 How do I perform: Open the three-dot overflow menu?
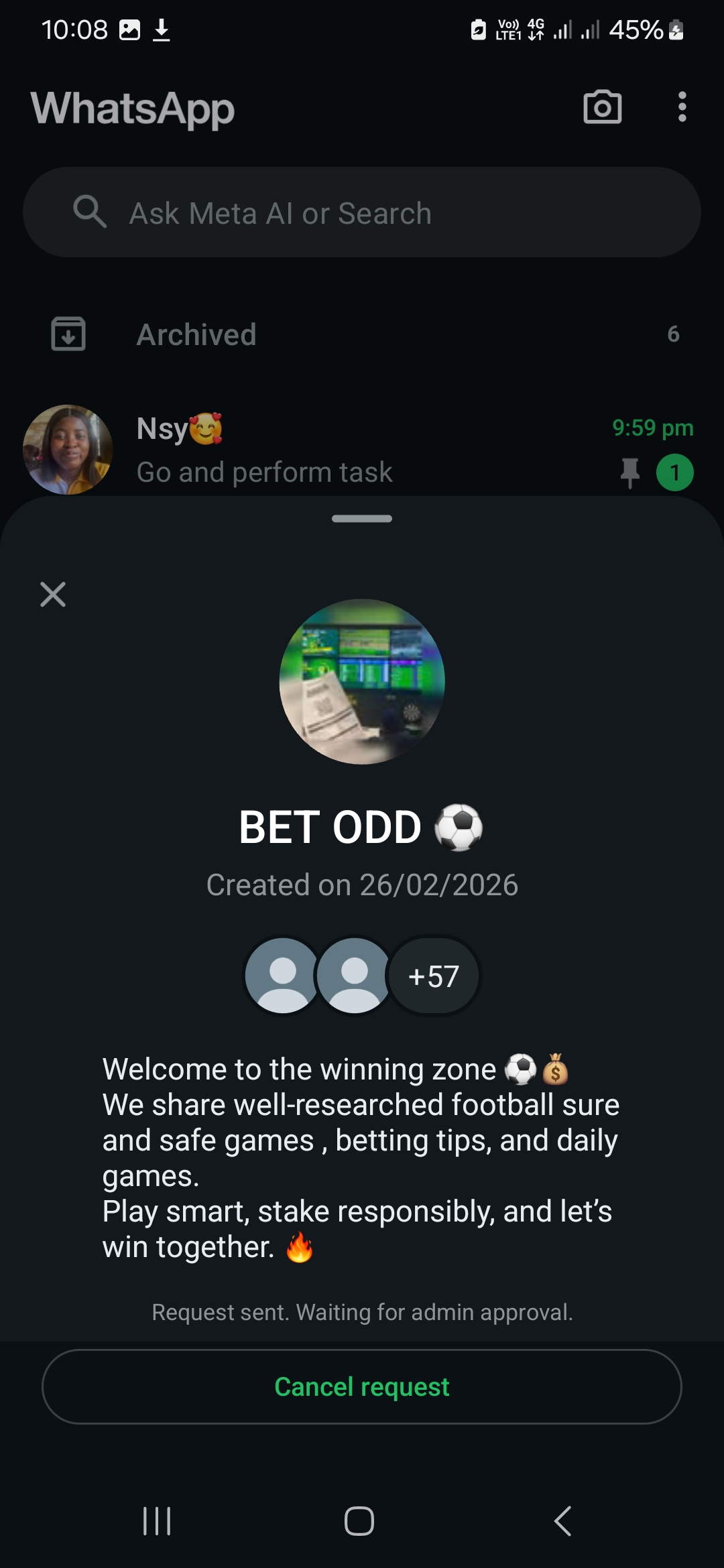682,107
